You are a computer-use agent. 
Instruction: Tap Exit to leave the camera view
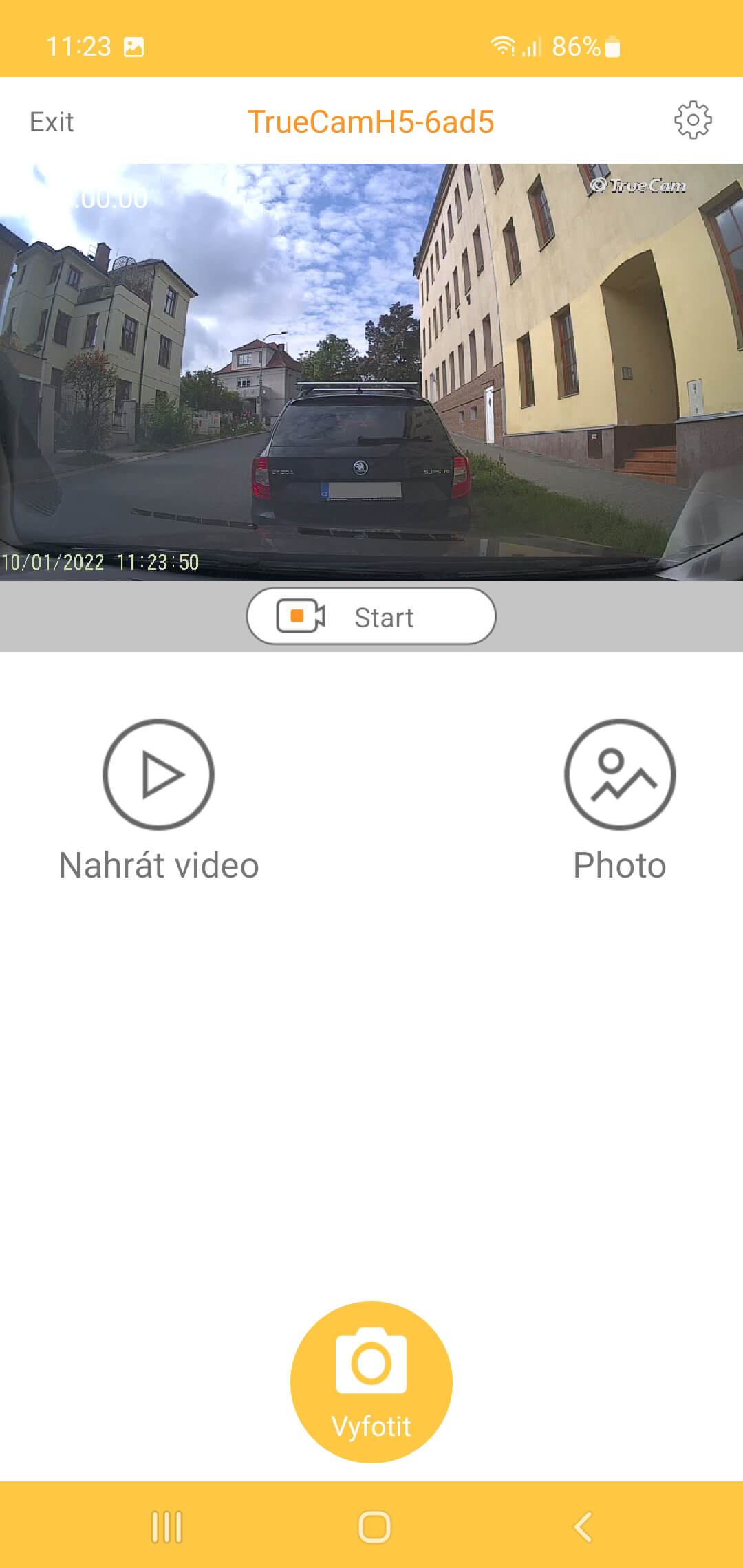(52, 122)
